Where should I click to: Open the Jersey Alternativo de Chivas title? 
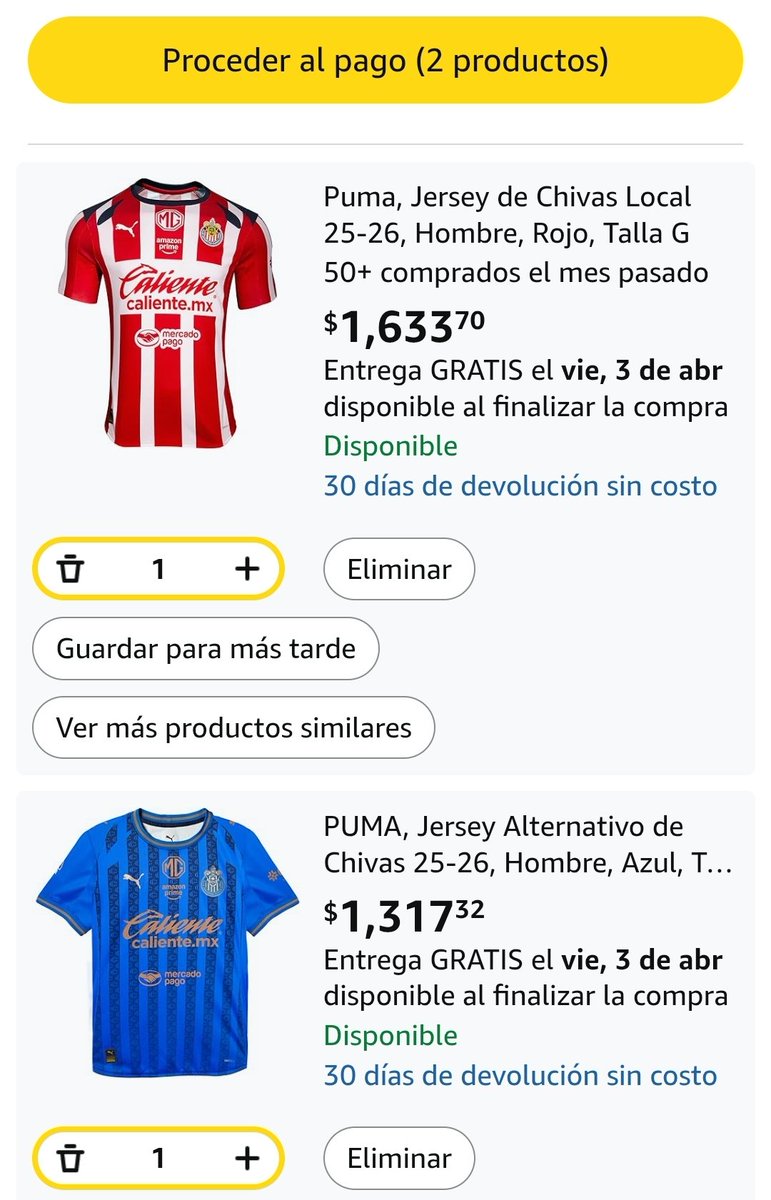527,846
